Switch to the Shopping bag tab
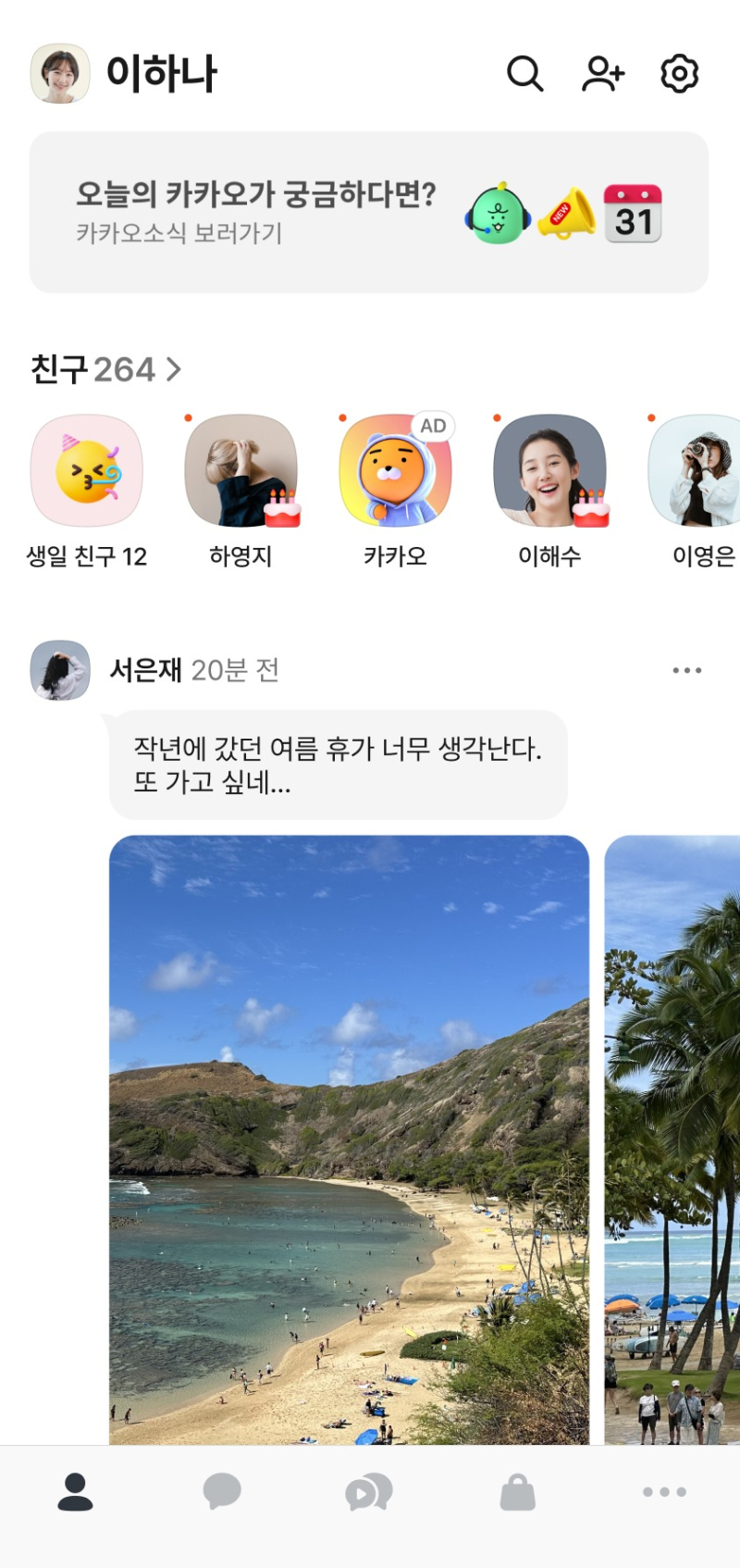 (x=518, y=1492)
